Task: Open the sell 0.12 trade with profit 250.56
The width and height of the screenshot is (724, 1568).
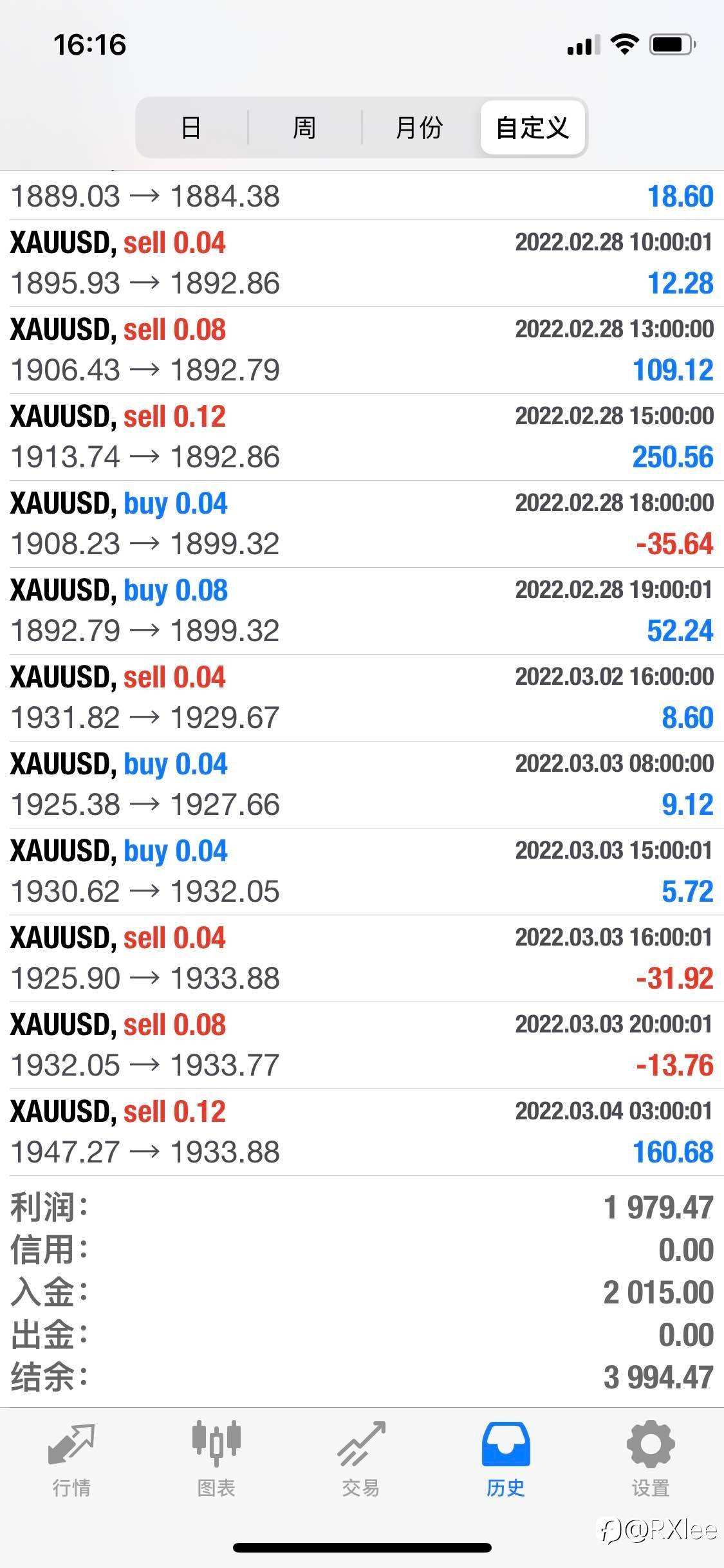Action: click(x=362, y=437)
